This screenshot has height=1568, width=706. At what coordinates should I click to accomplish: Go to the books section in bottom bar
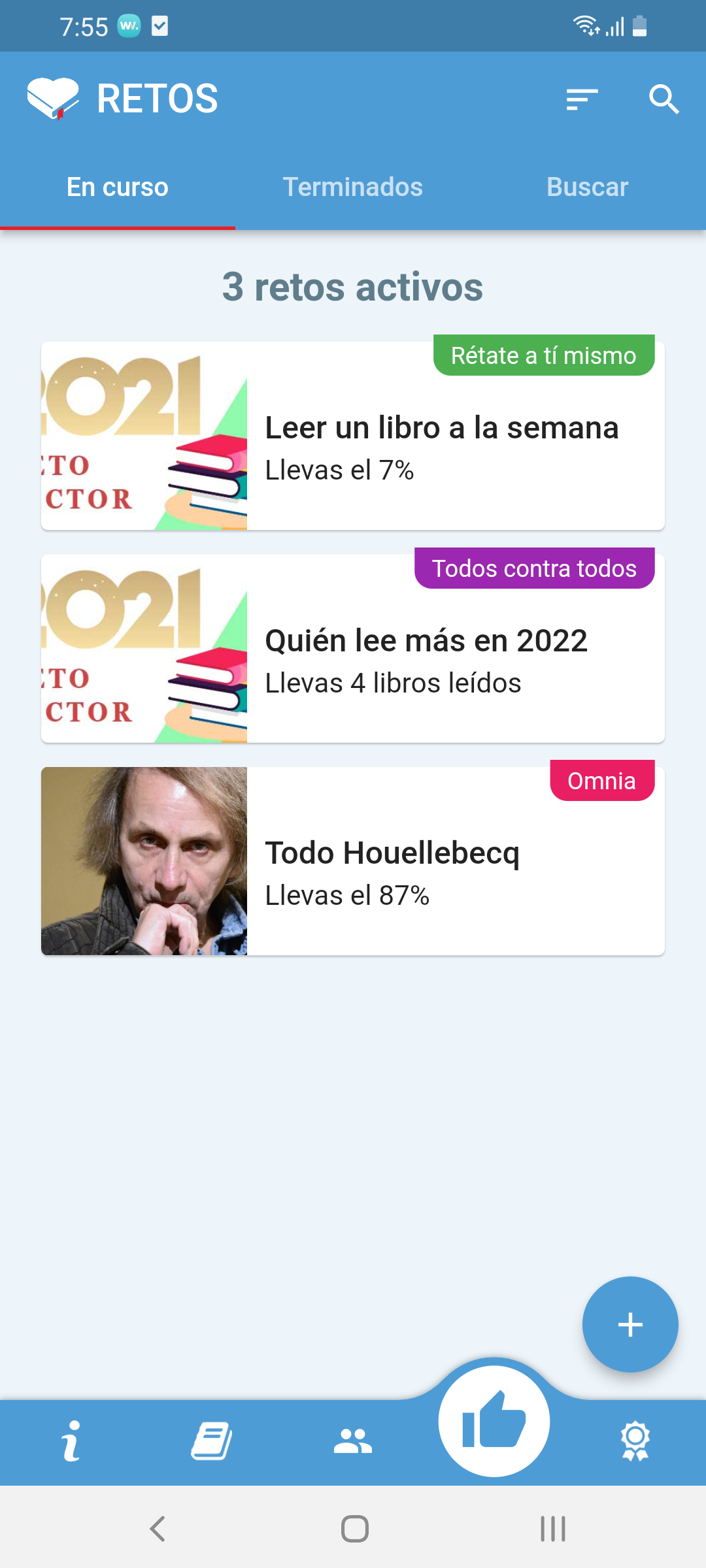(x=212, y=1441)
